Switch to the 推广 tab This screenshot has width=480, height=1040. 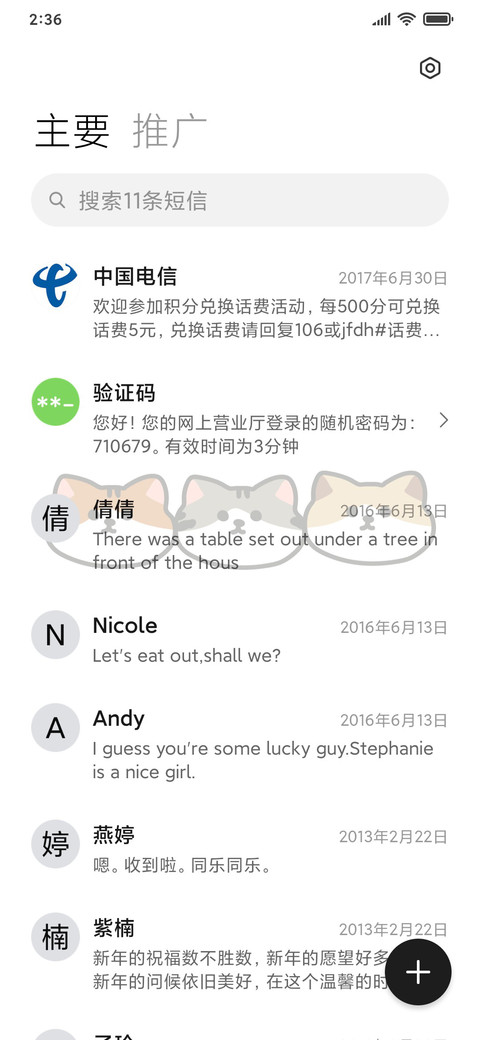pyautogui.click(x=170, y=131)
